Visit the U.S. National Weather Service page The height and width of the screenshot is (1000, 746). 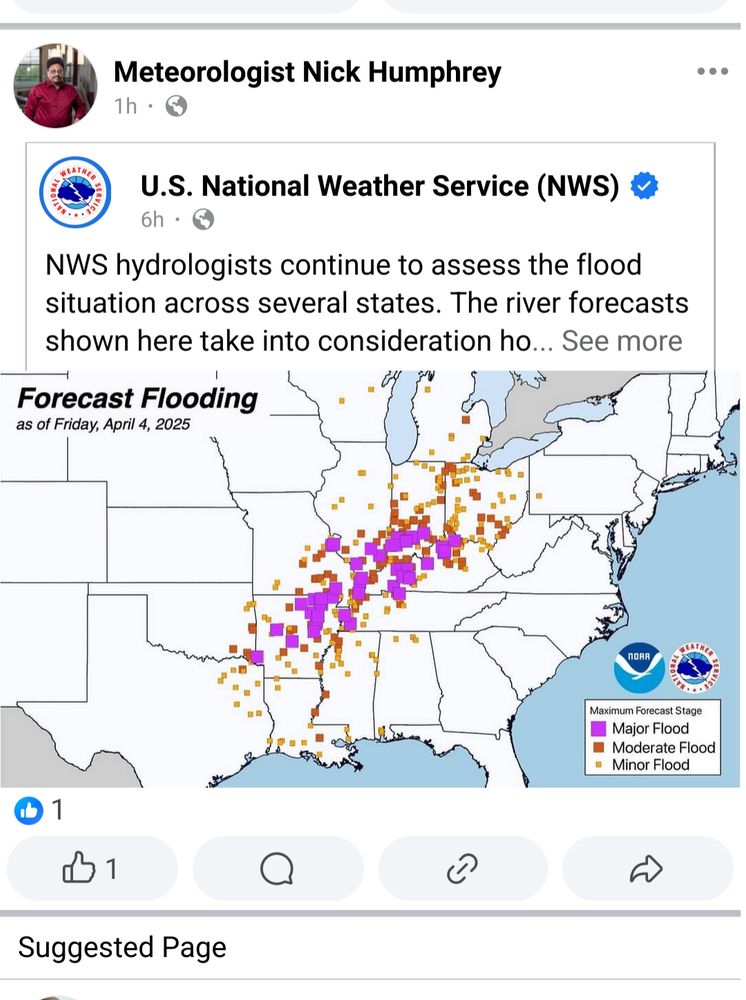[391, 186]
